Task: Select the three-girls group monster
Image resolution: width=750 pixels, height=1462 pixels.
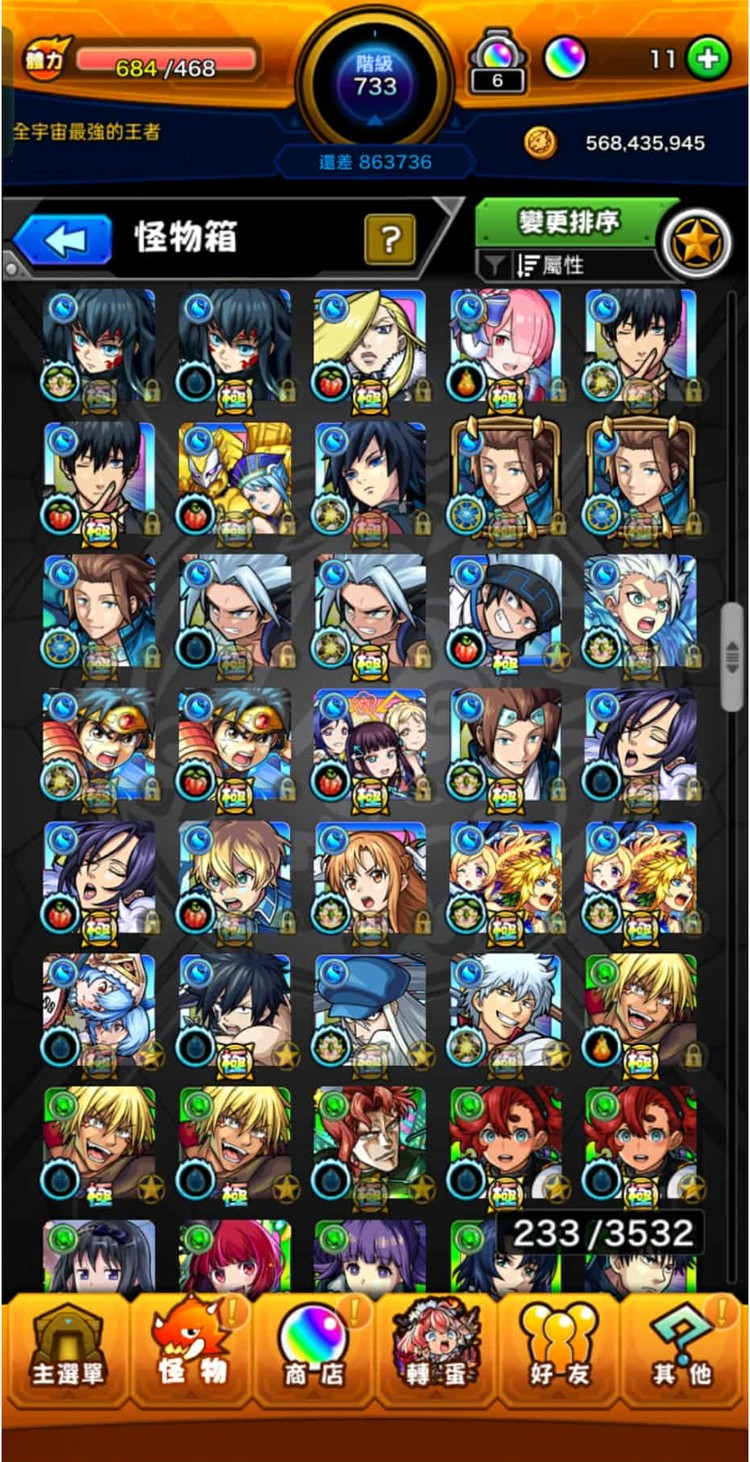Action: 370,742
